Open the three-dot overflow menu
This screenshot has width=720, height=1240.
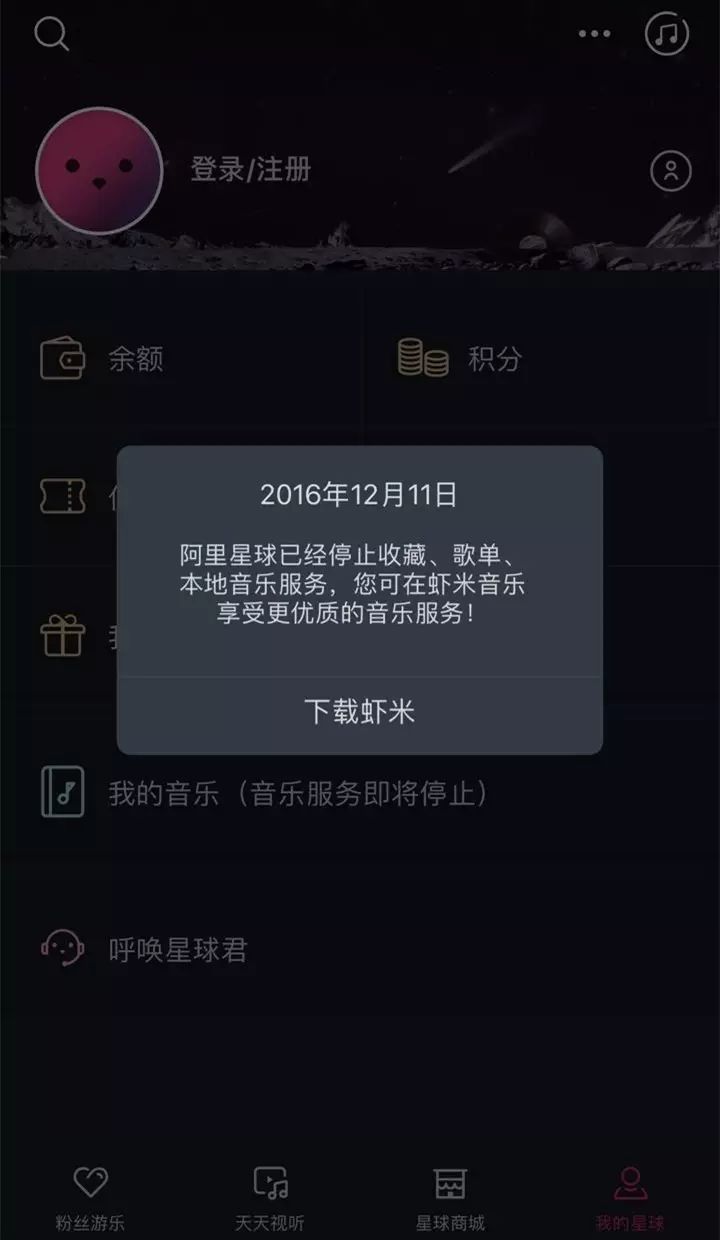tap(594, 34)
